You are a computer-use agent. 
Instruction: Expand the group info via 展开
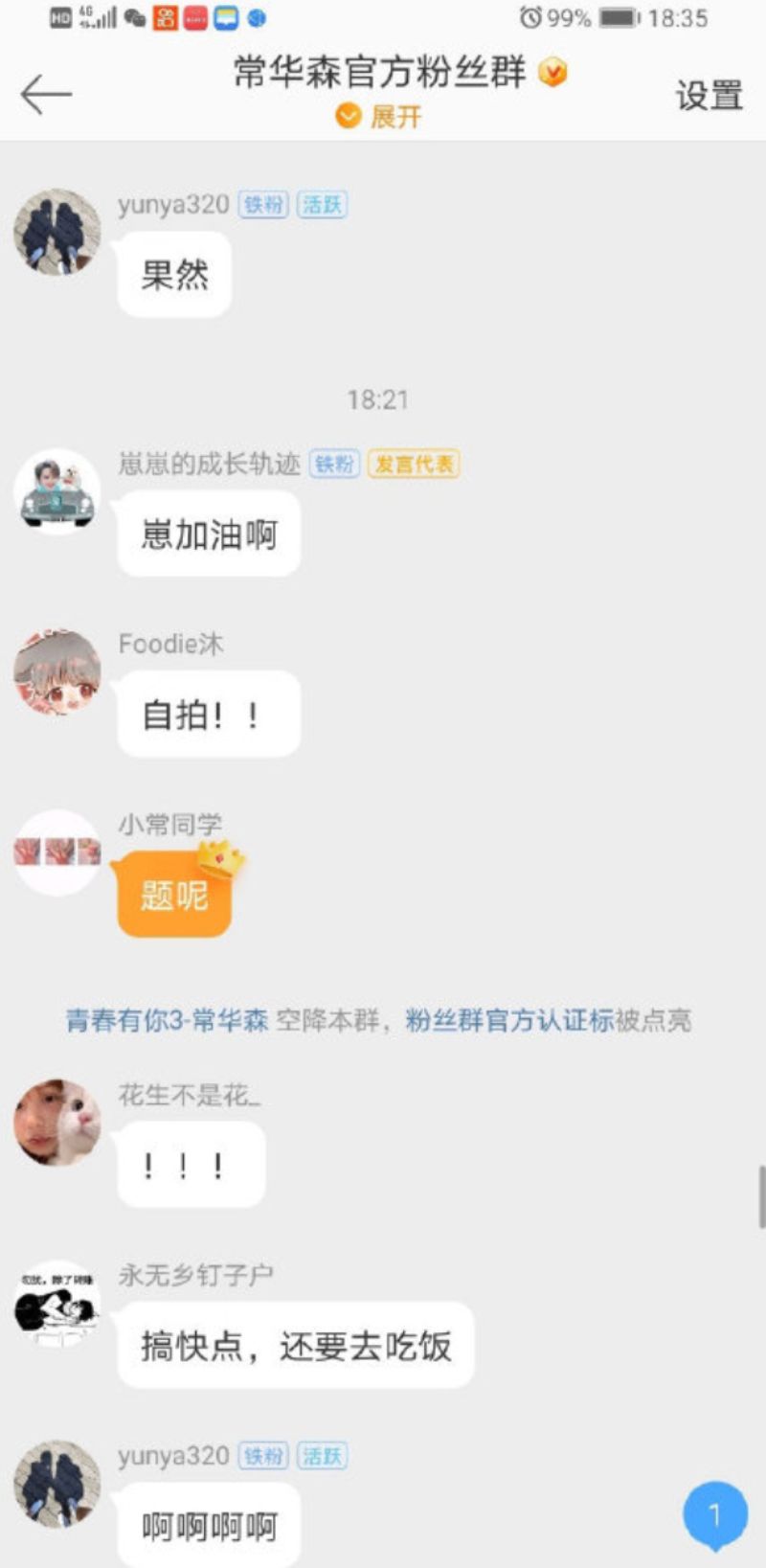(x=380, y=117)
